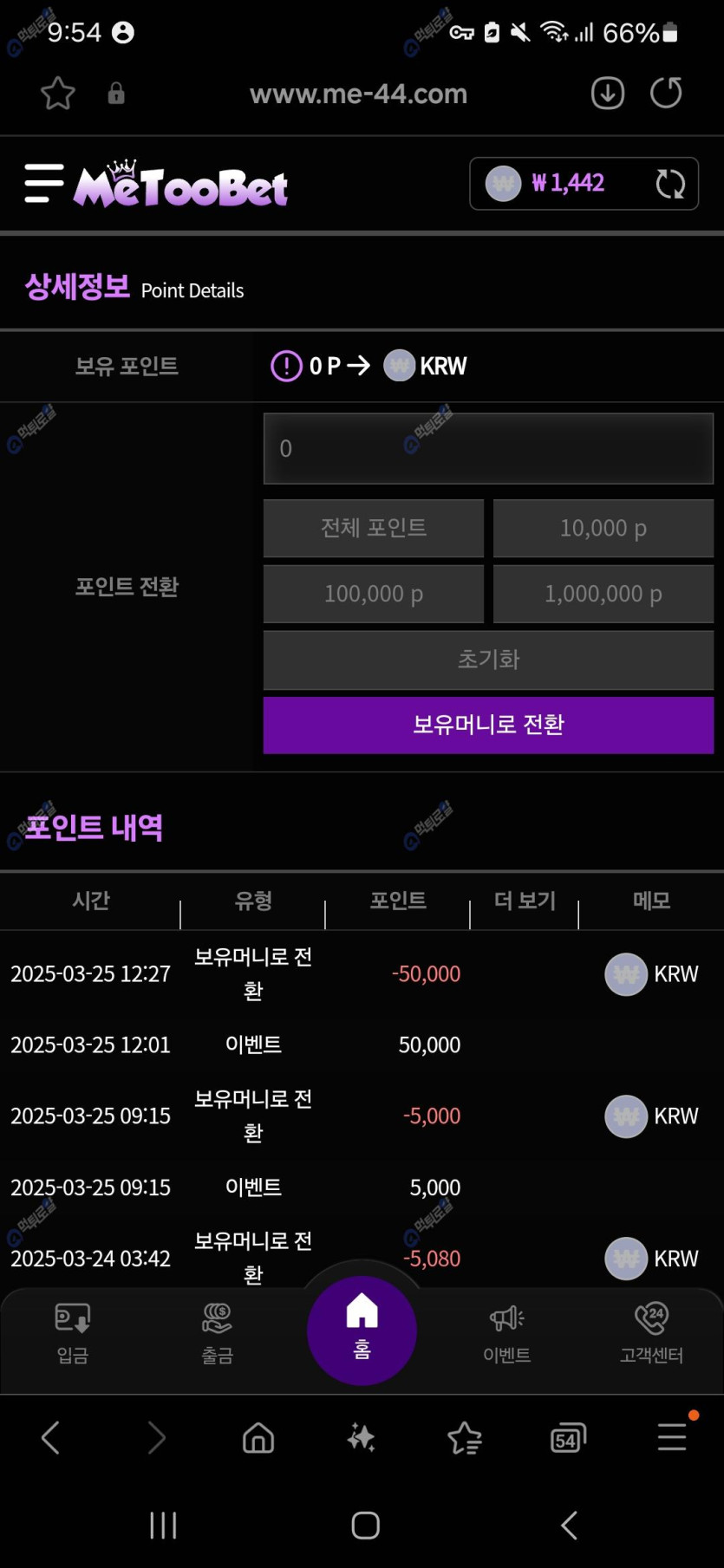Refresh the ₩1,442 balance
The image size is (724, 1568).
point(670,184)
